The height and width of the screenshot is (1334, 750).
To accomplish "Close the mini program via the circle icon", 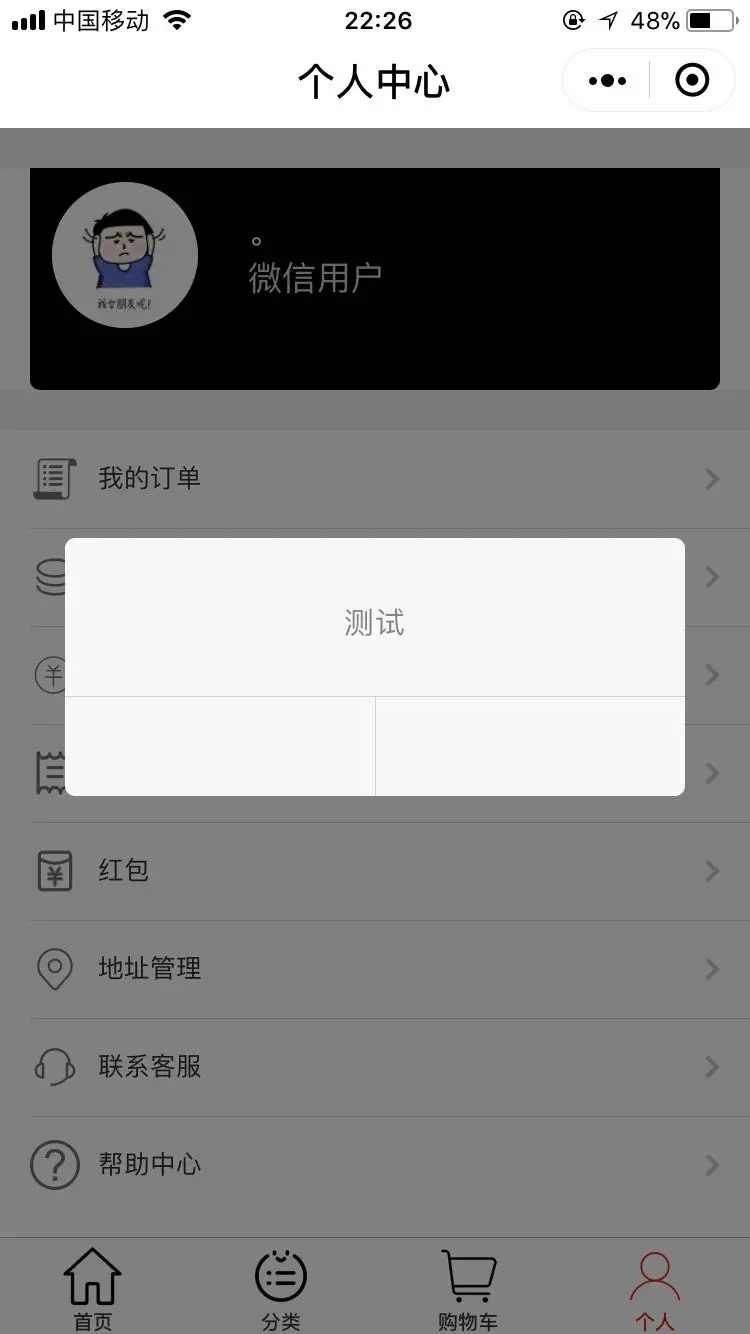I will coord(692,80).
